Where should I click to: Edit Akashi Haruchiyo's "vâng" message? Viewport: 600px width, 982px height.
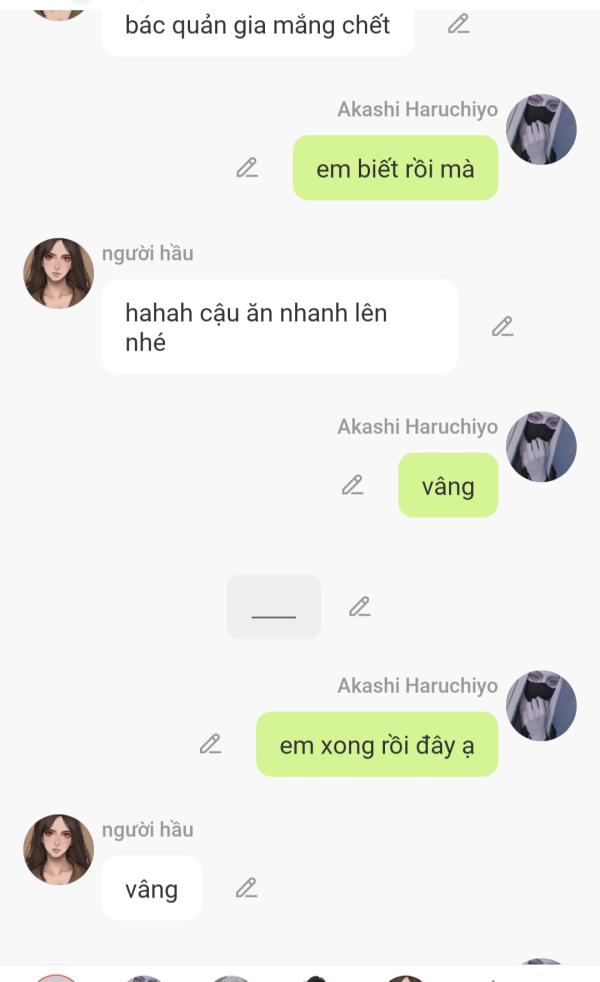(352, 485)
